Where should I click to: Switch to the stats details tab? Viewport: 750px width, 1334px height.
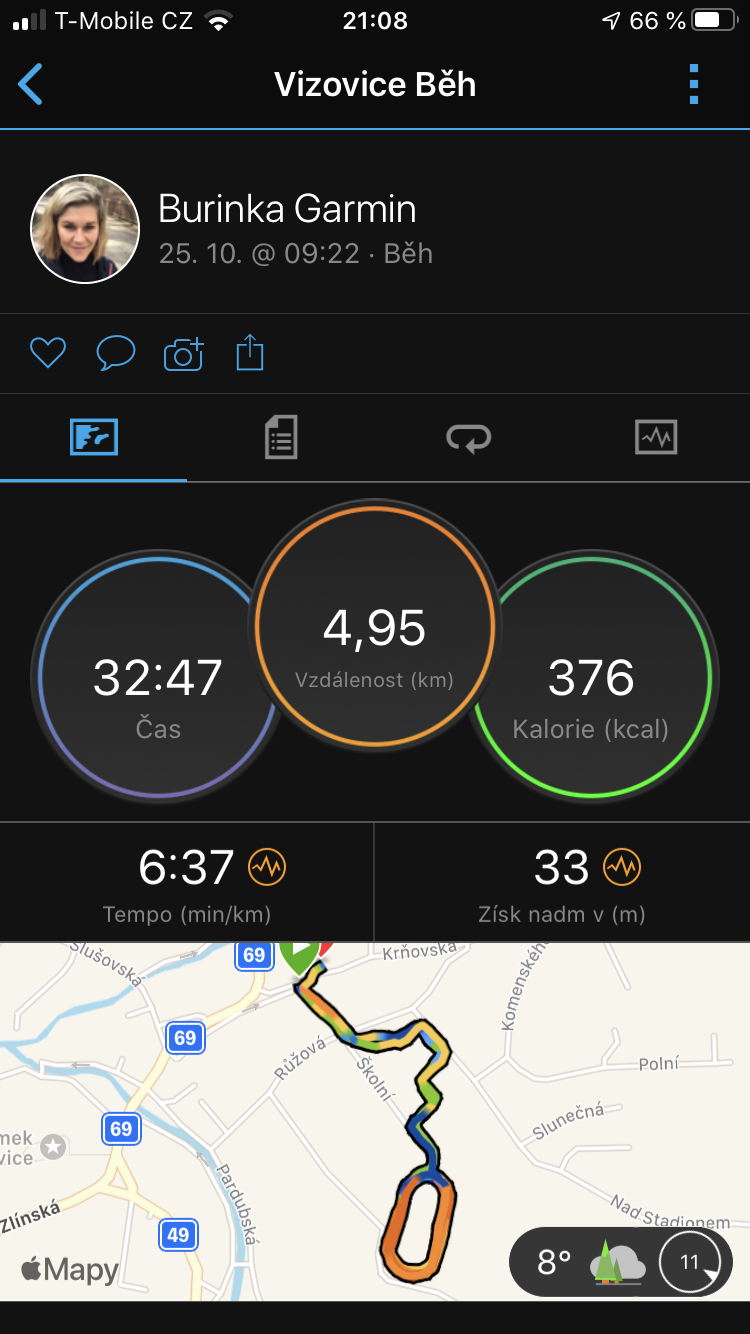point(281,438)
